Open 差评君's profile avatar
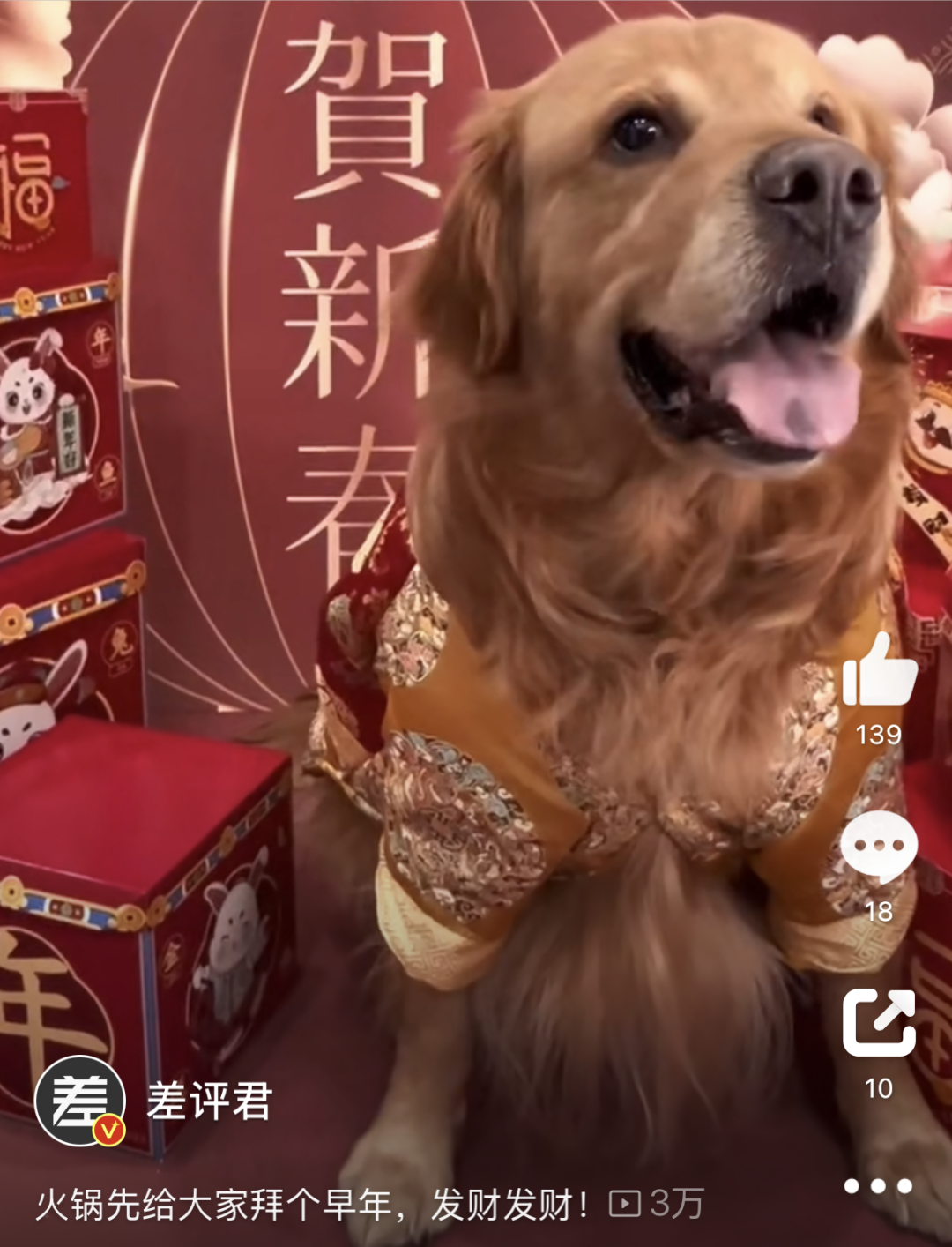 click(79, 1101)
